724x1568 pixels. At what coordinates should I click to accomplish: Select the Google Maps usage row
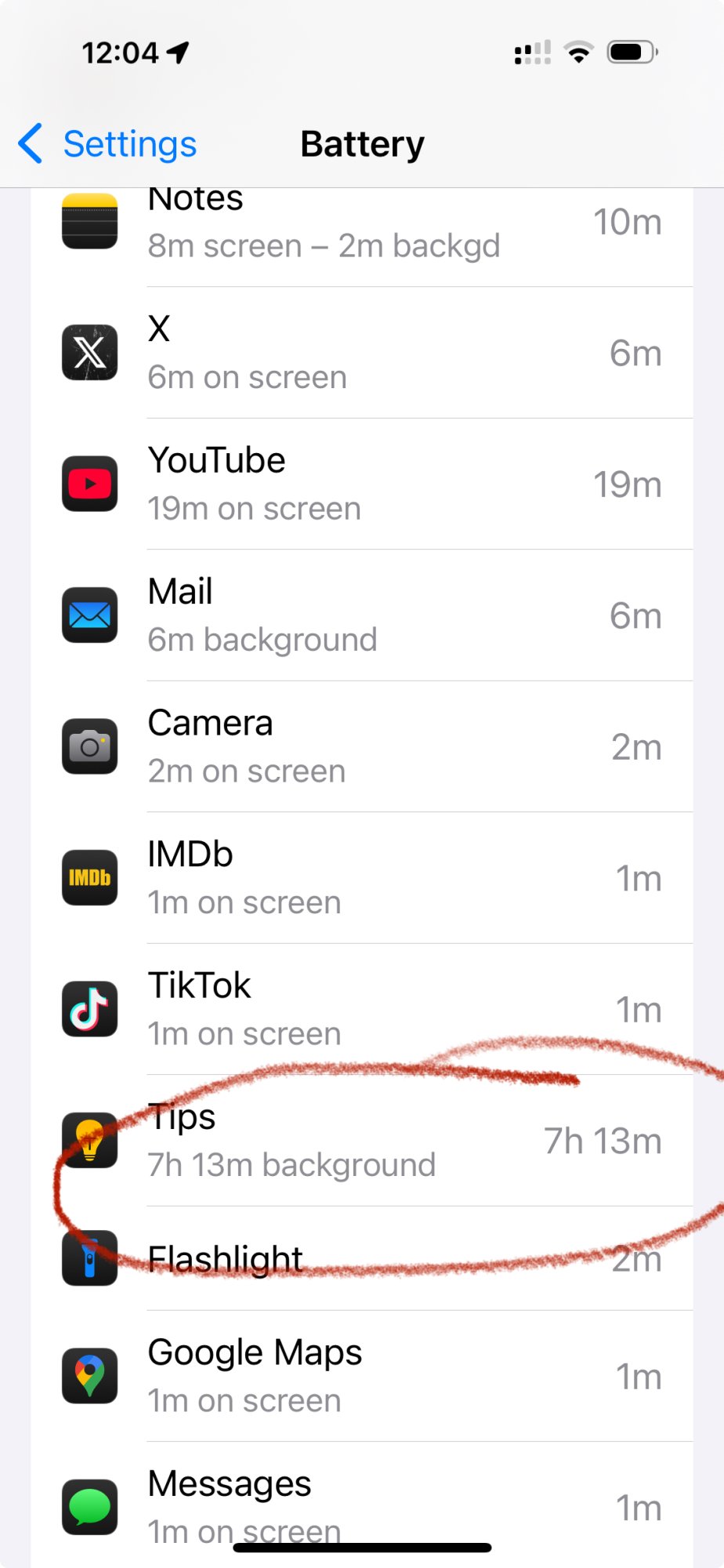coord(362,1376)
